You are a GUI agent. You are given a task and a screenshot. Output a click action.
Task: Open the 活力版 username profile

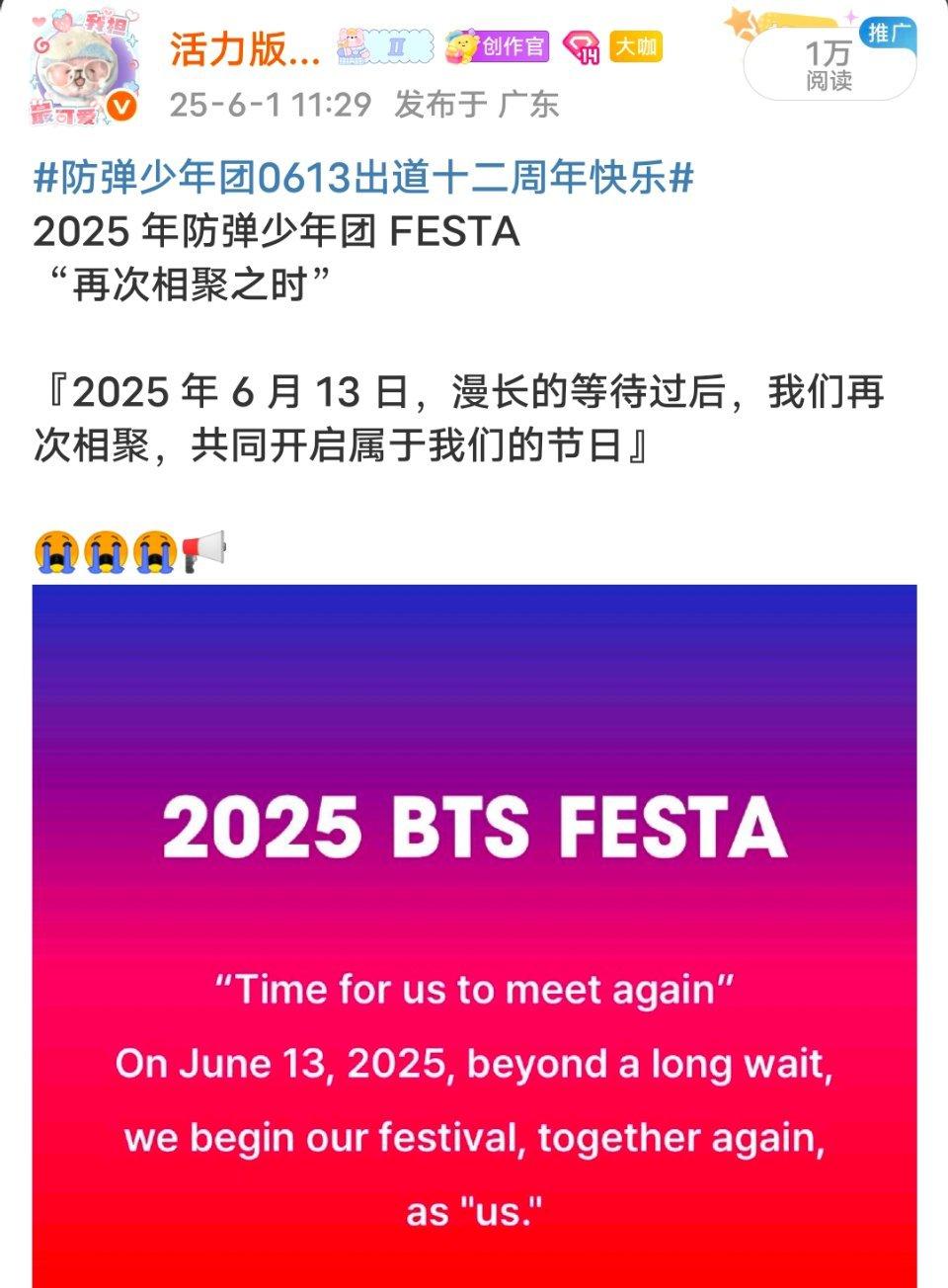(245, 48)
